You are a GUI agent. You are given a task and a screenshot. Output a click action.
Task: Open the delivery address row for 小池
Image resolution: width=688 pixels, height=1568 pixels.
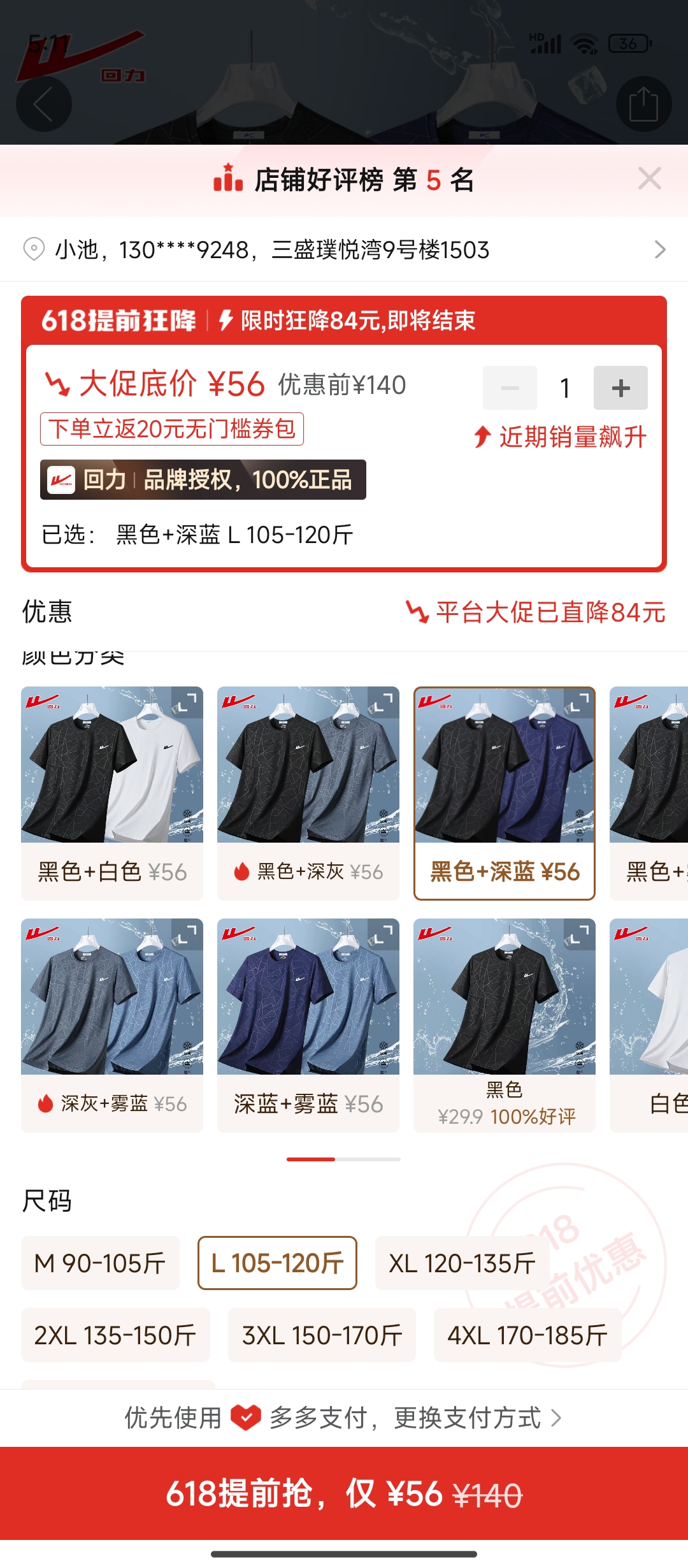[x=344, y=249]
